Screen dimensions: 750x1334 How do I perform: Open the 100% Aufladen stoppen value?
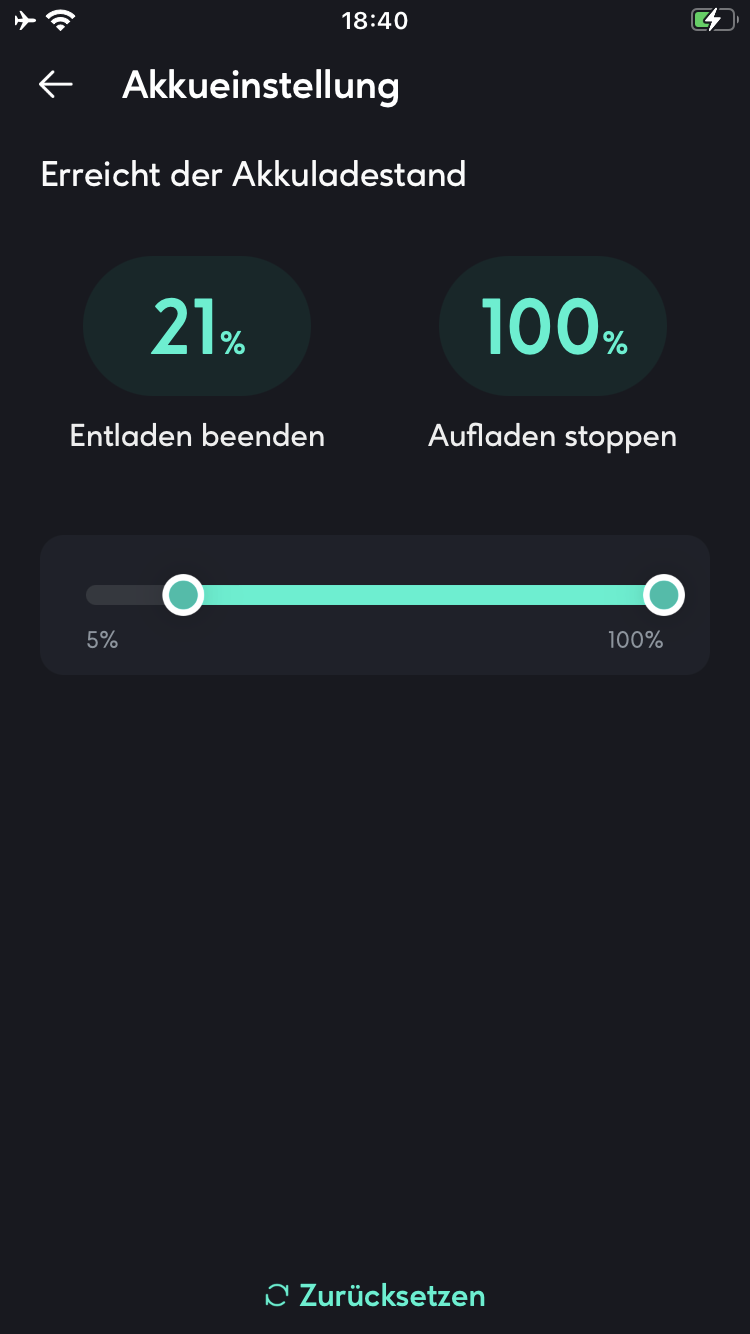(553, 327)
